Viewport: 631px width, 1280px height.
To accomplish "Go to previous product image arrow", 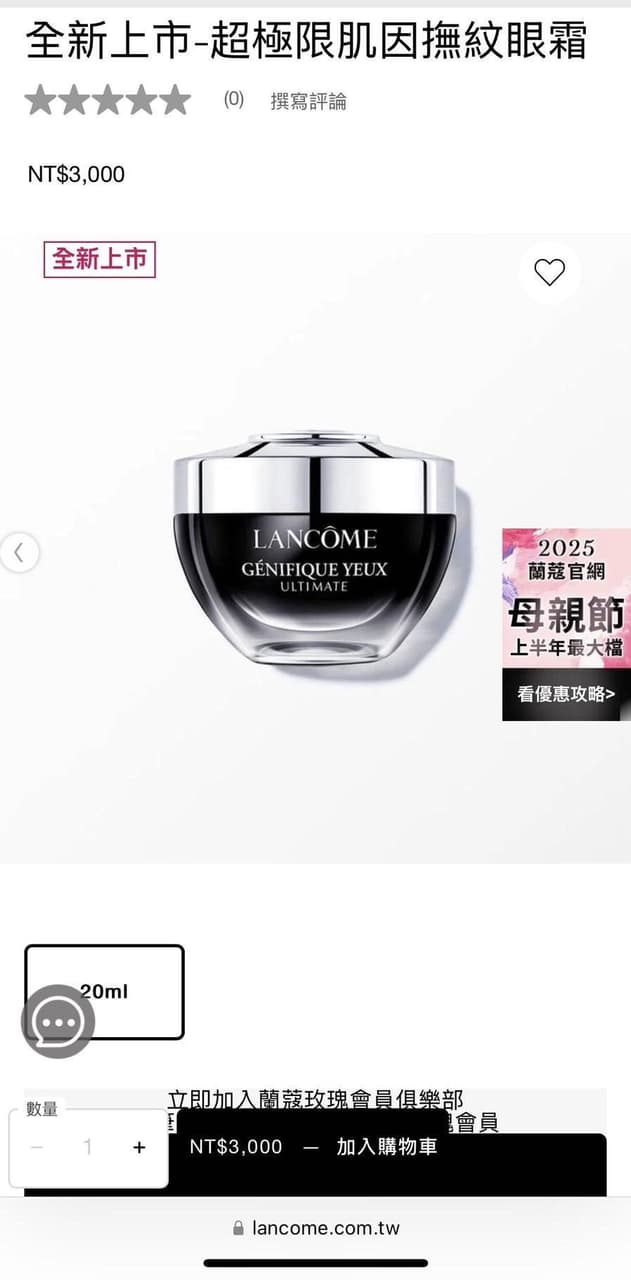I will [18, 552].
